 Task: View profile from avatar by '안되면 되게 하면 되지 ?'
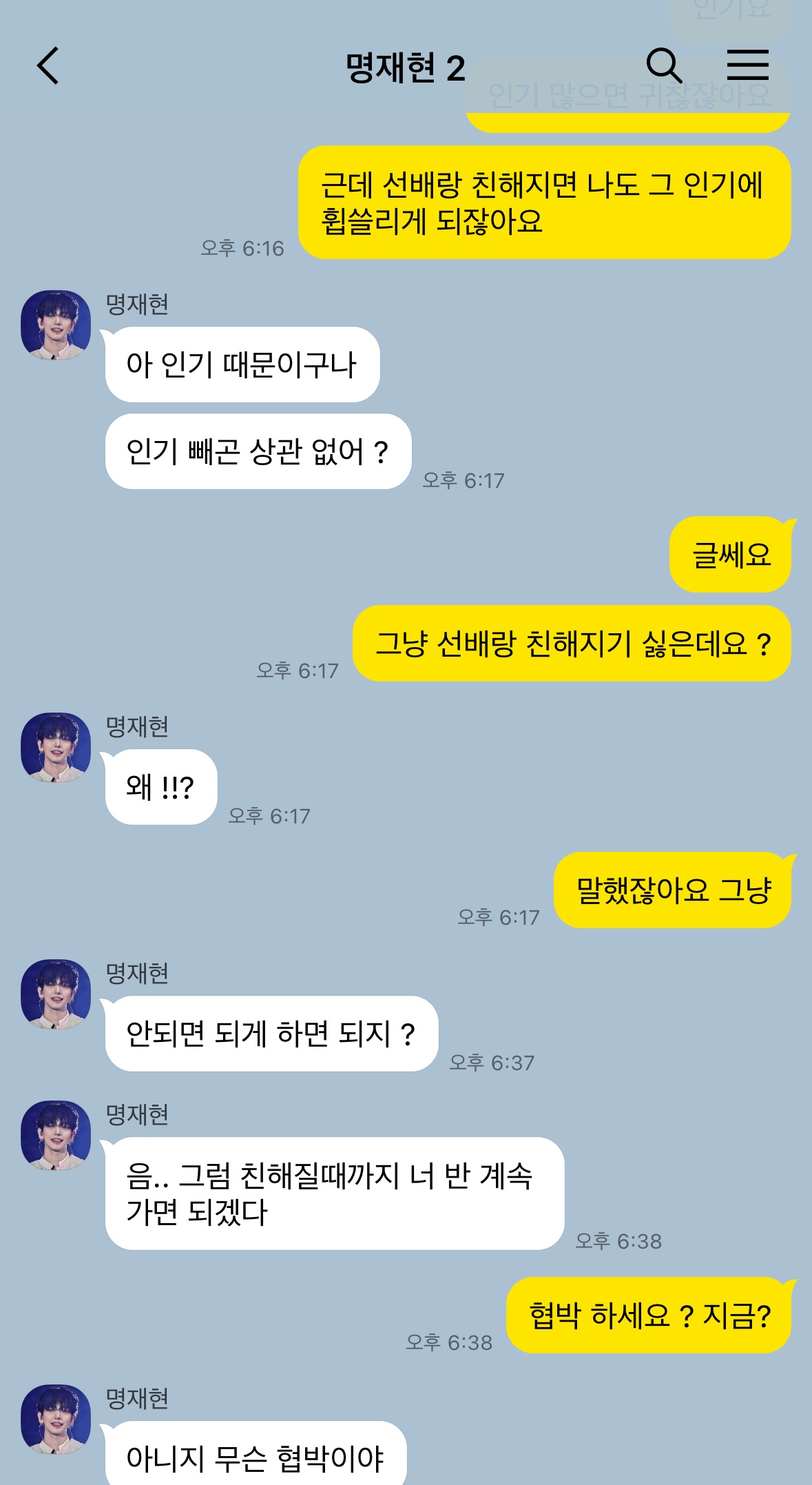pos(56,994)
